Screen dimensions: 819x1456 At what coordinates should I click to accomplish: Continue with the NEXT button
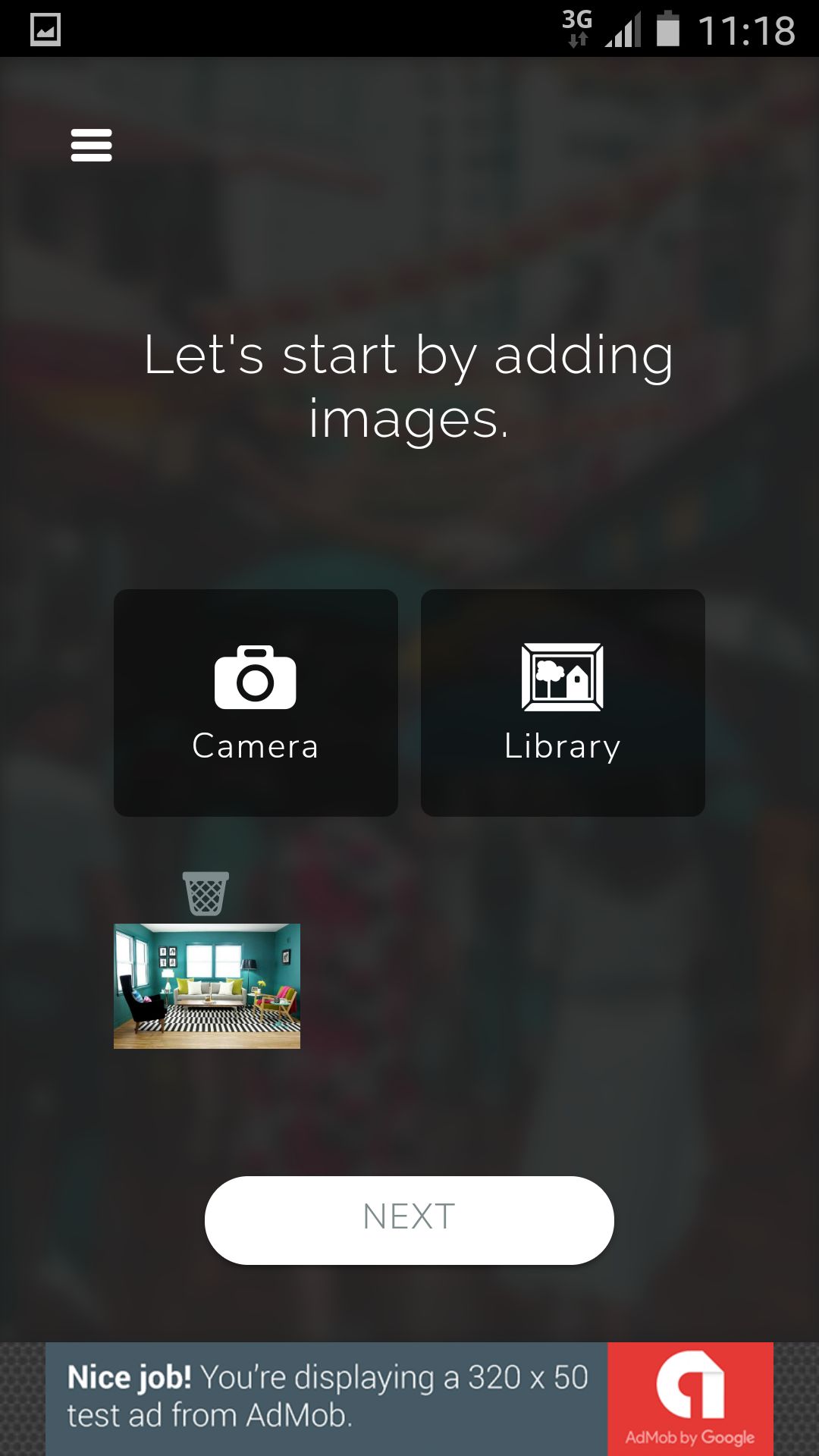pyautogui.click(x=409, y=1219)
